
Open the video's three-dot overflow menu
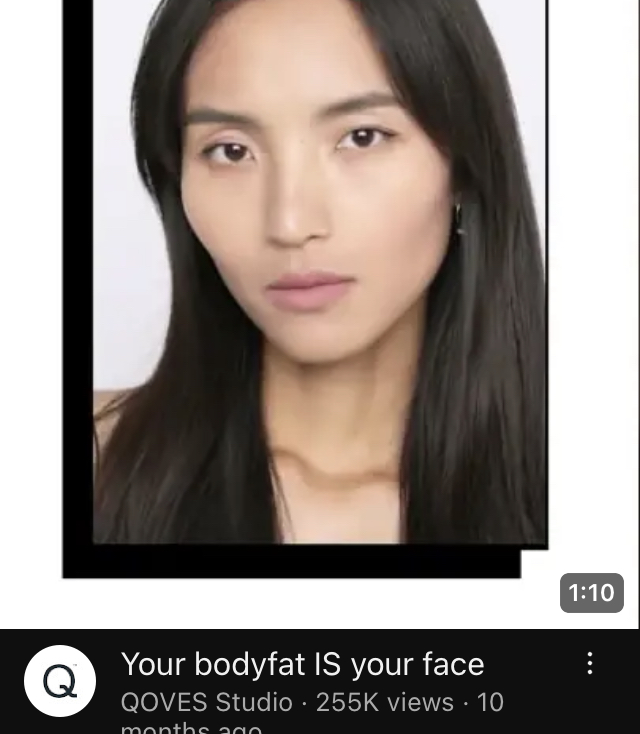pos(590,663)
